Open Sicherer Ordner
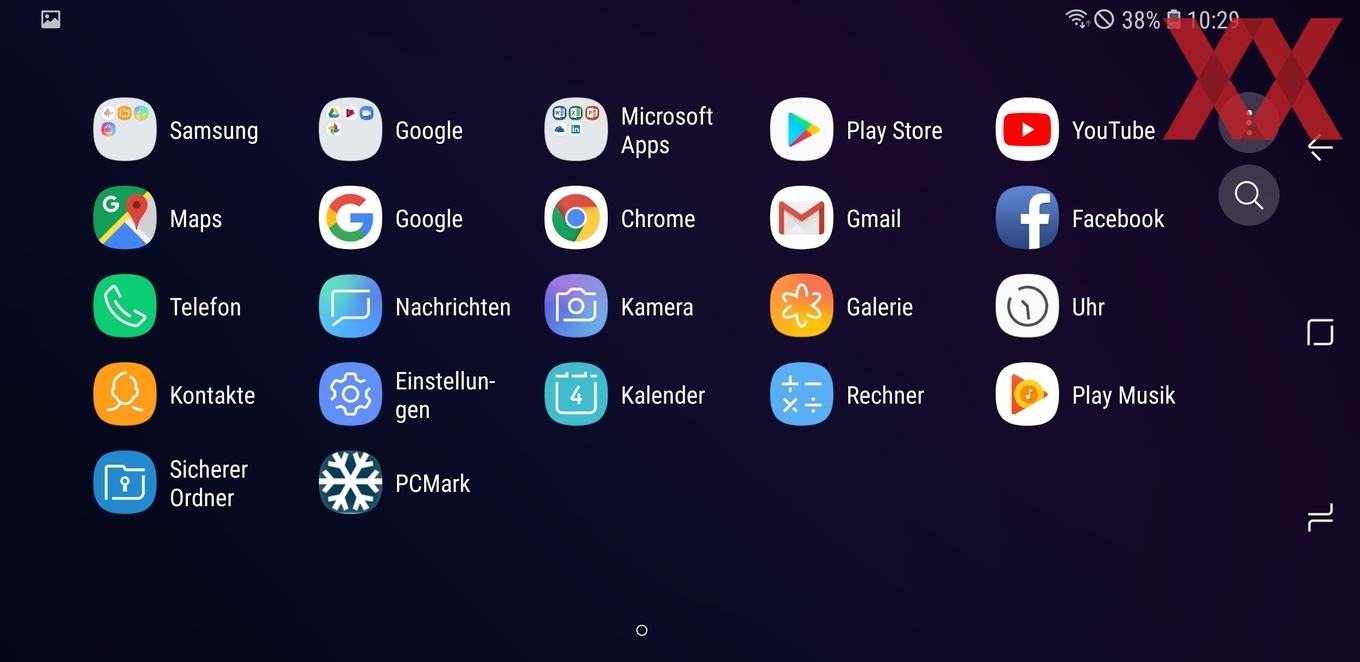The height and width of the screenshot is (662, 1360). [125, 483]
